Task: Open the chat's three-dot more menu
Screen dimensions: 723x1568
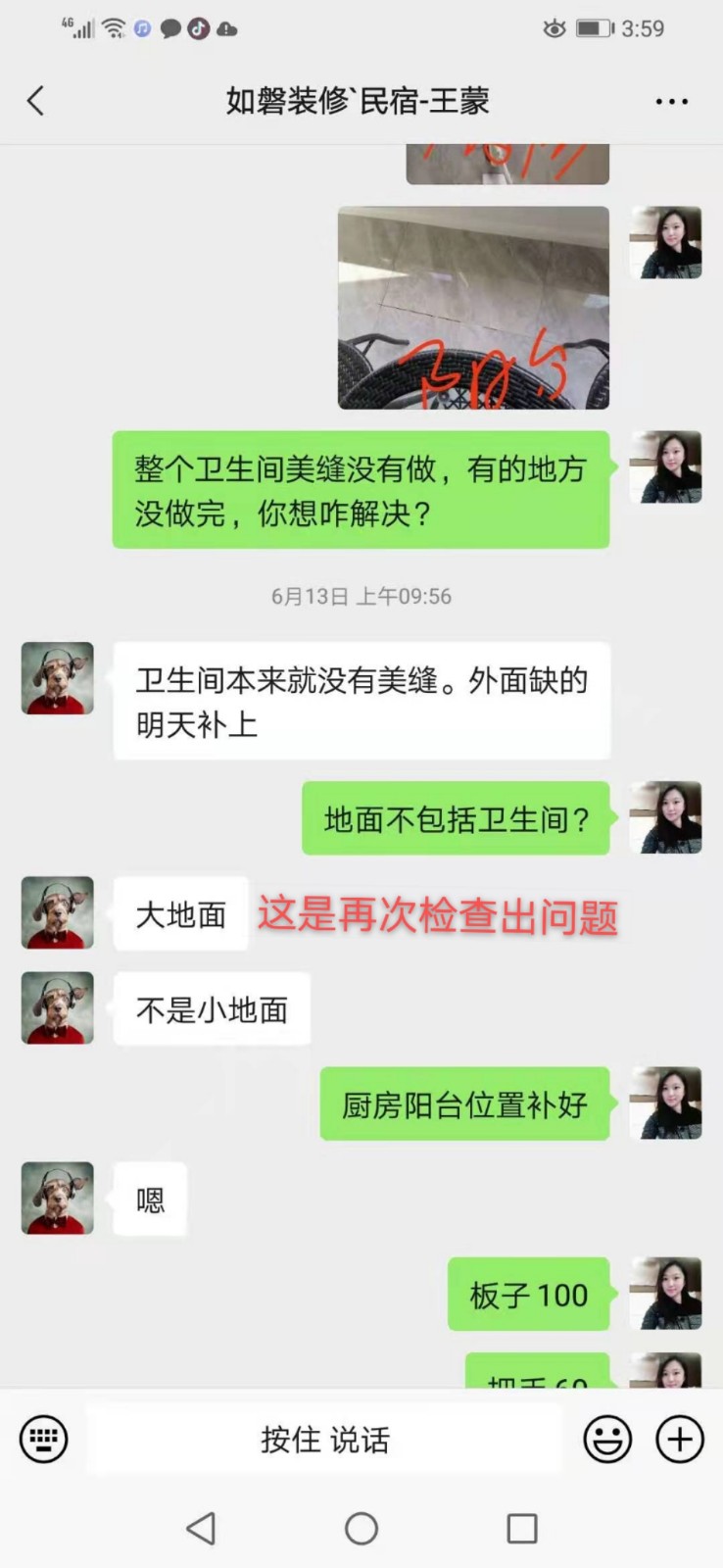Action: (x=671, y=101)
